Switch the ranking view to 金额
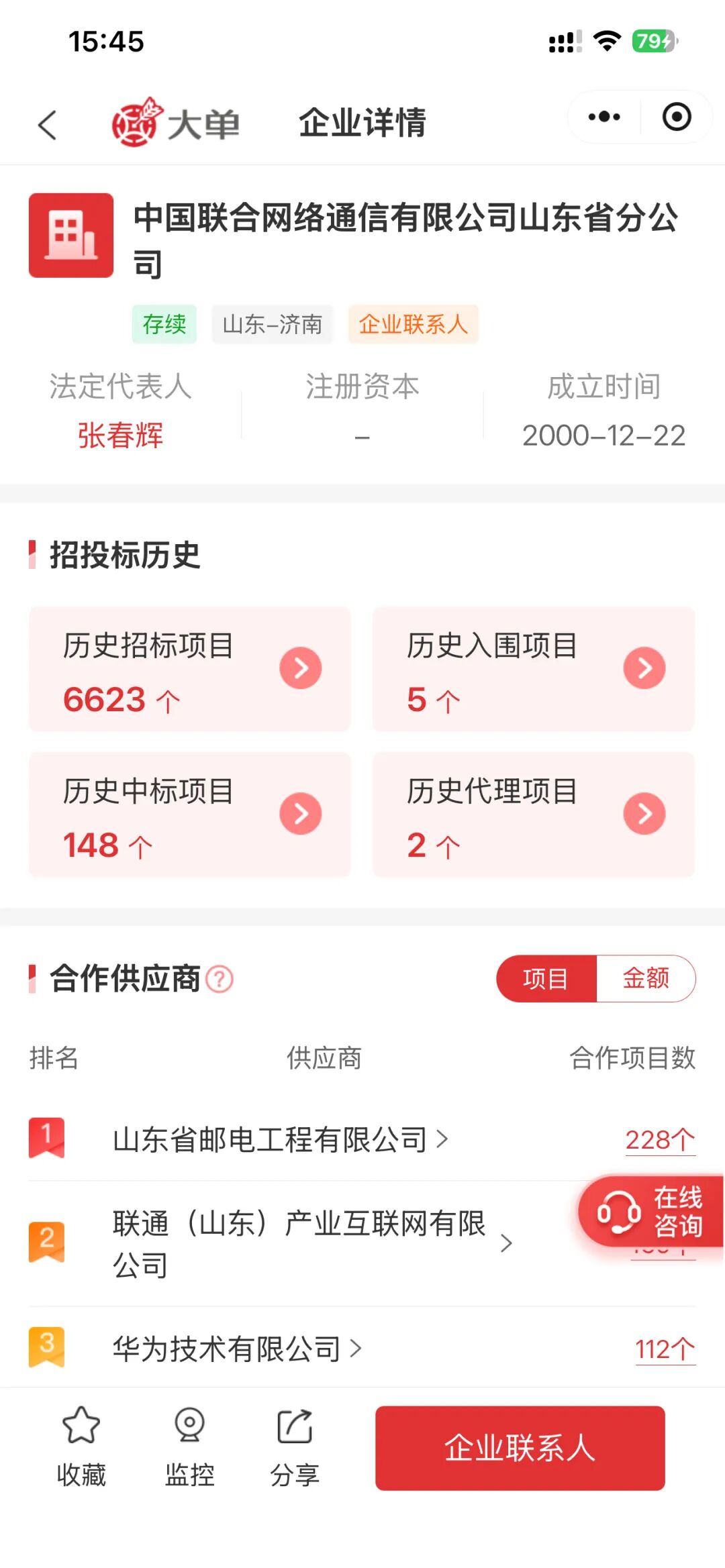 [646, 979]
